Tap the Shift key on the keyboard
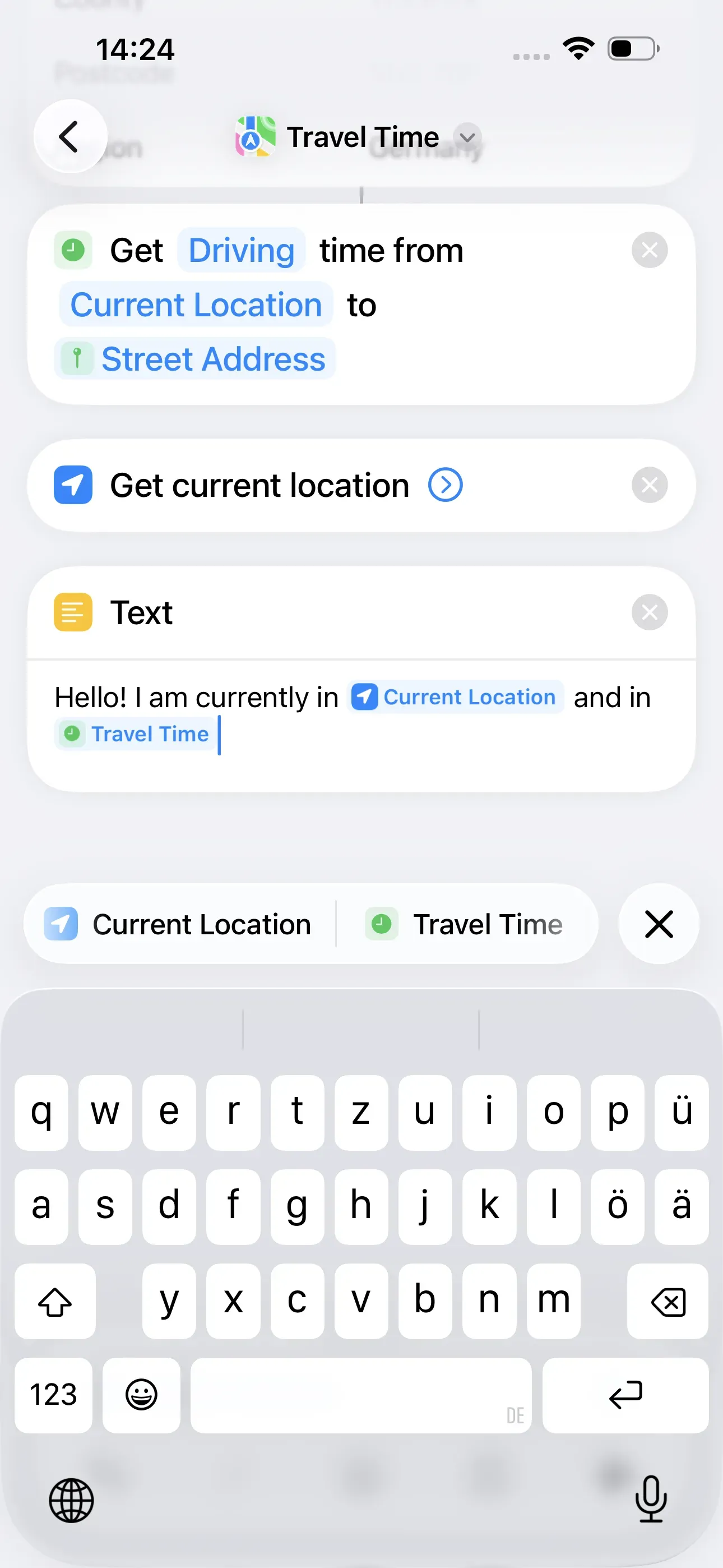The width and height of the screenshot is (723, 1568). pos(55,1302)
